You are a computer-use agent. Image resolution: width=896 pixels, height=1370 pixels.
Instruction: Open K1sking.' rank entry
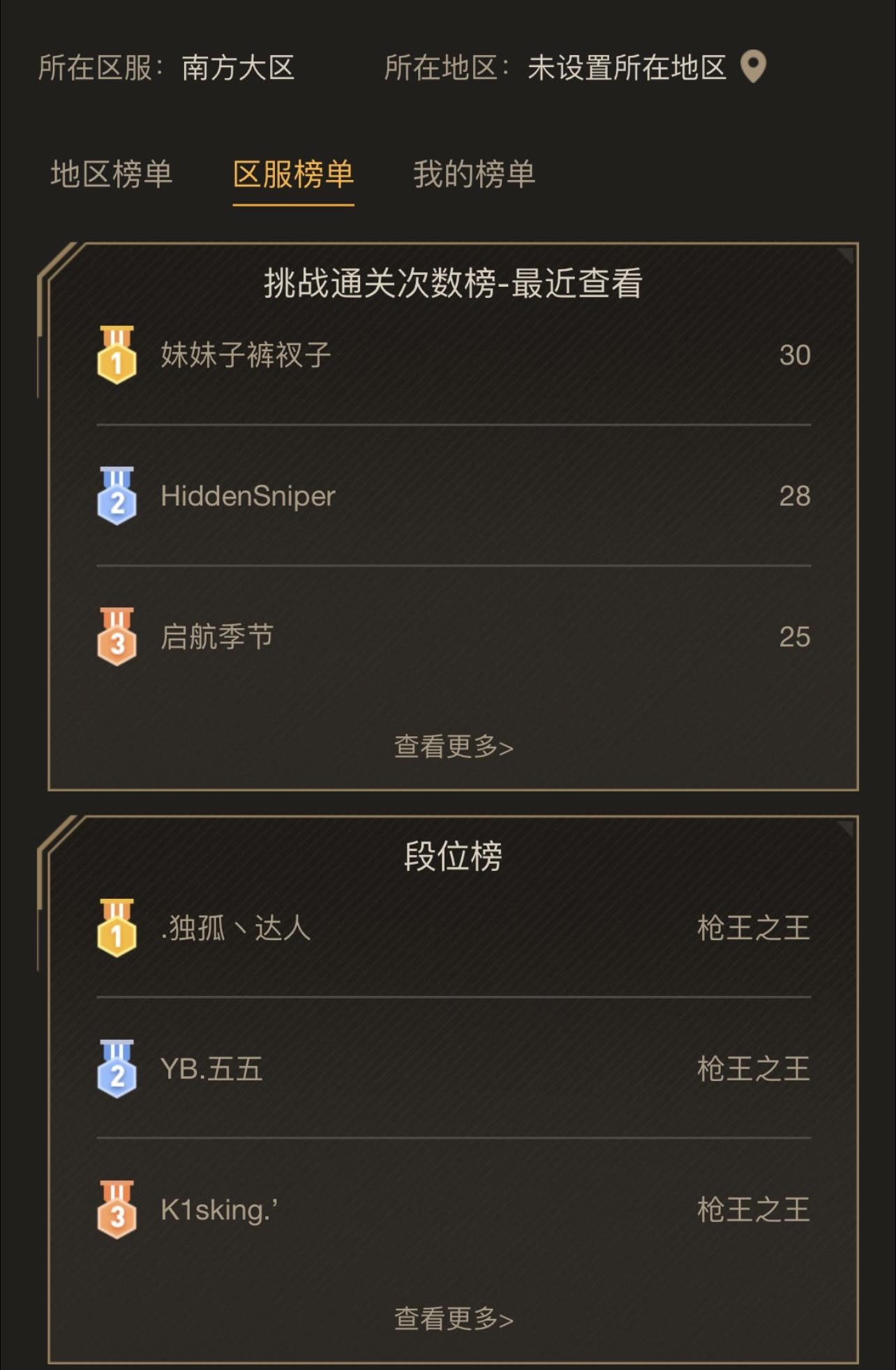coord(219,1209)
